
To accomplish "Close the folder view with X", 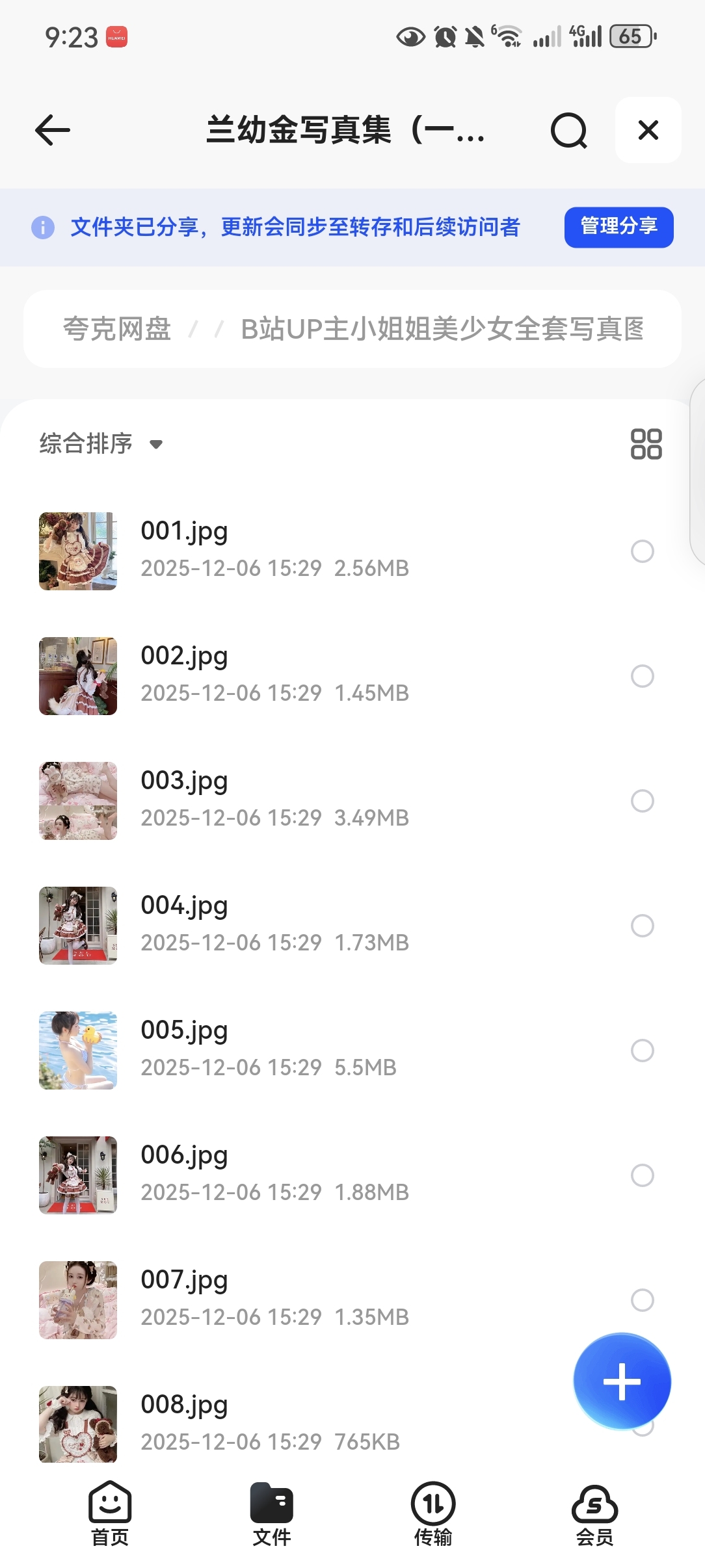I will click(648, 130).
